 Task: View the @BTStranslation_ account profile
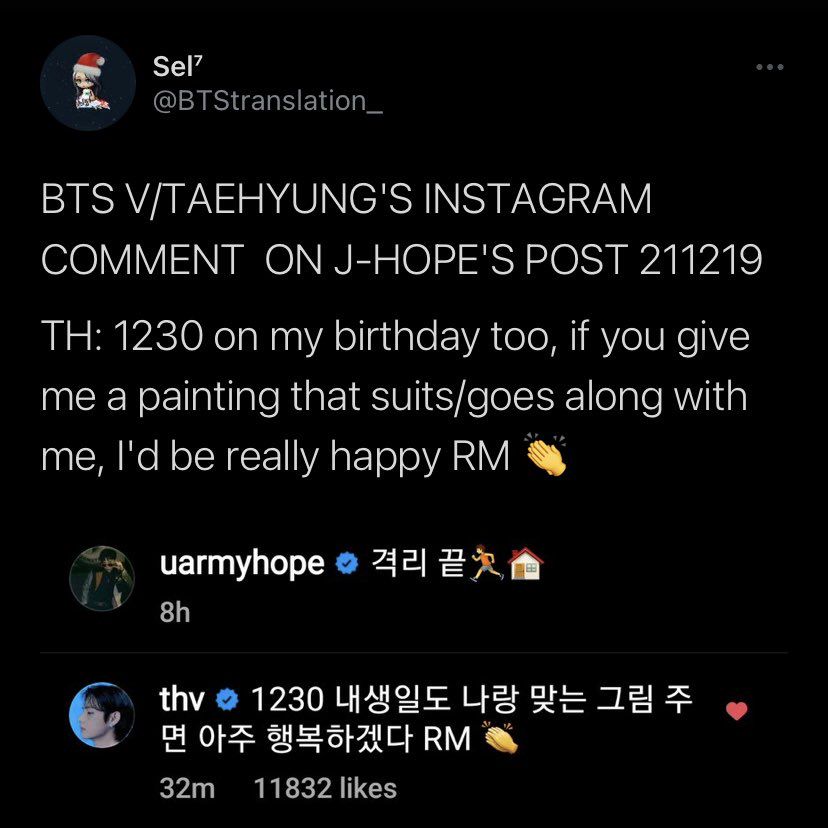267,100
